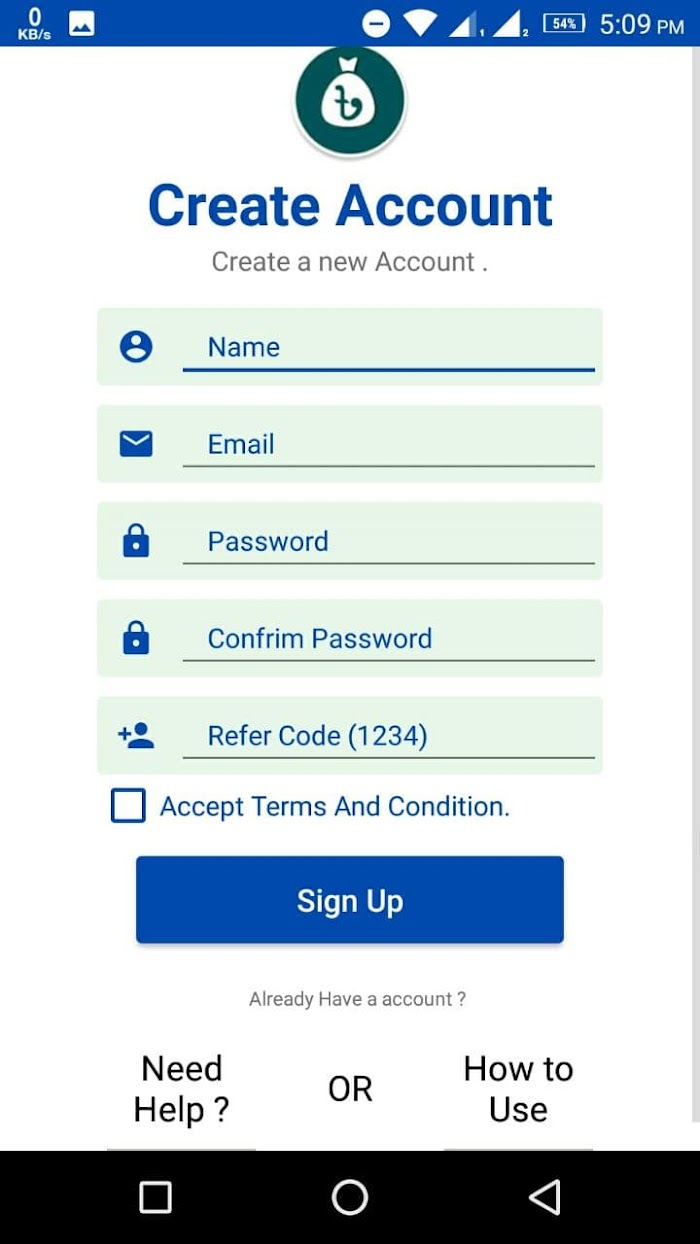Select the Password field
The height and width of the screenshot is (1244, 700).
(388, 541)
